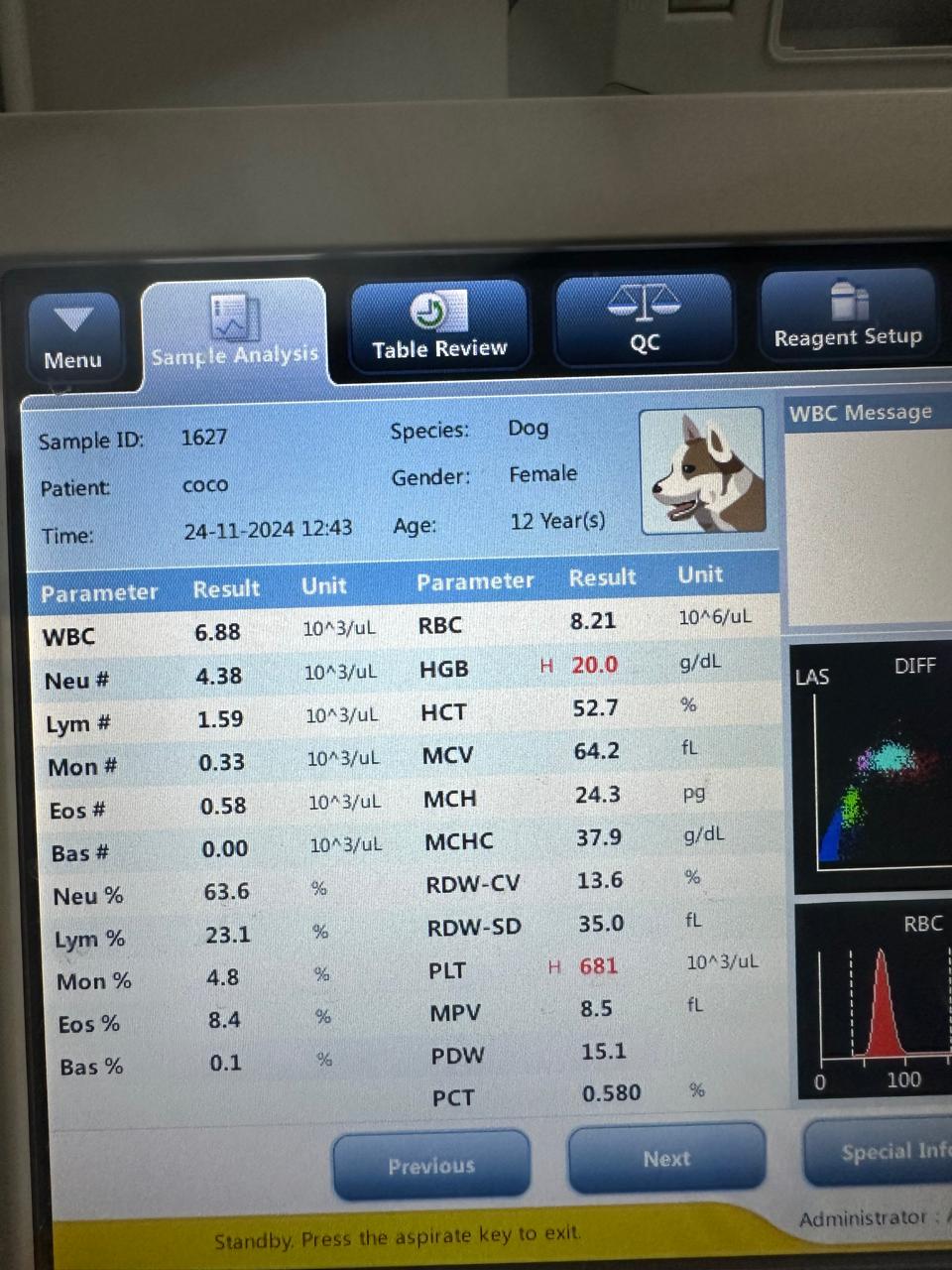This screenshot has height=1270, width=952.
Task: Go to Reagent Setup
Action: click(847, 316)
